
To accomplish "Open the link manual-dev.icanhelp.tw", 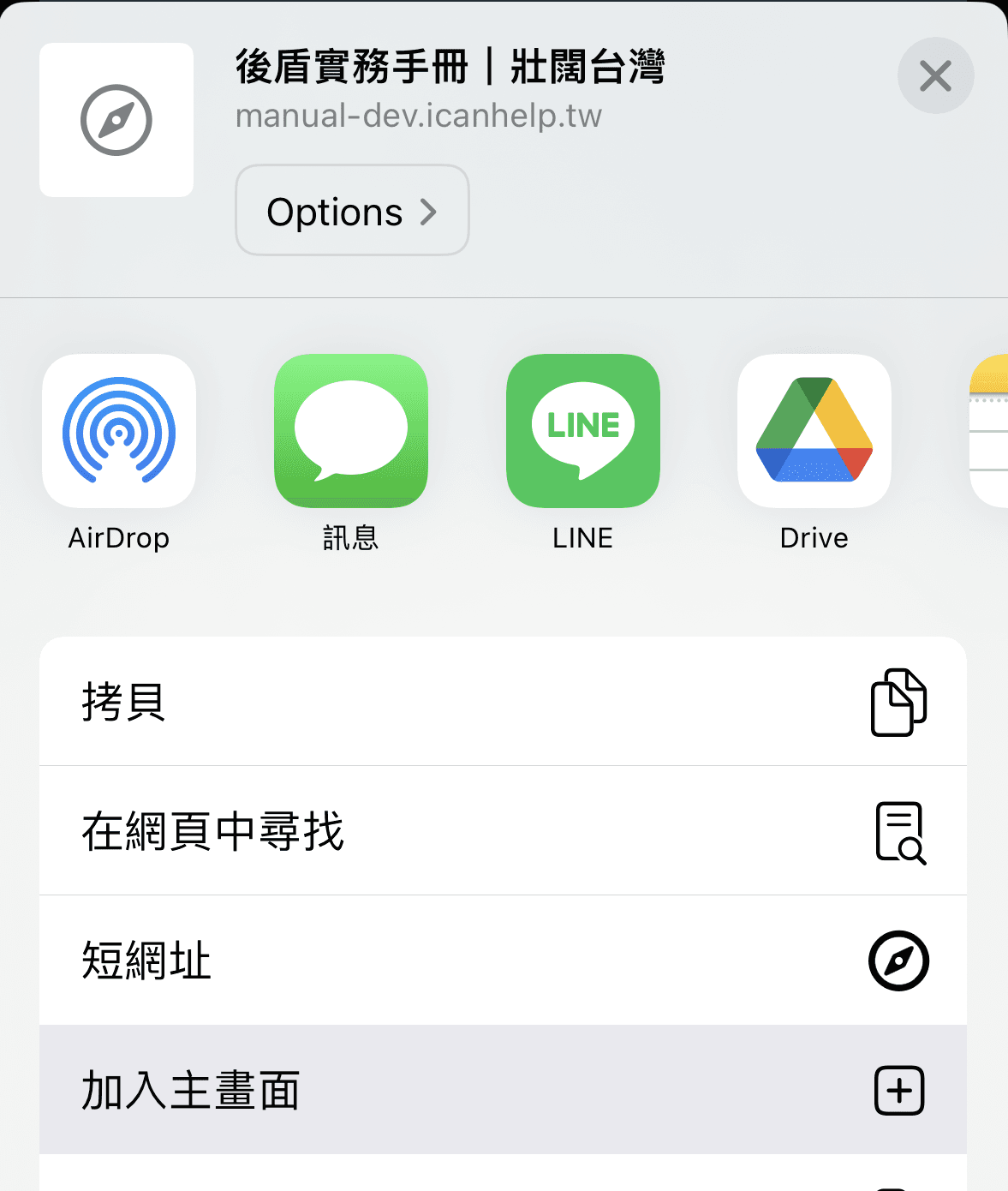I will click(419, 115).
